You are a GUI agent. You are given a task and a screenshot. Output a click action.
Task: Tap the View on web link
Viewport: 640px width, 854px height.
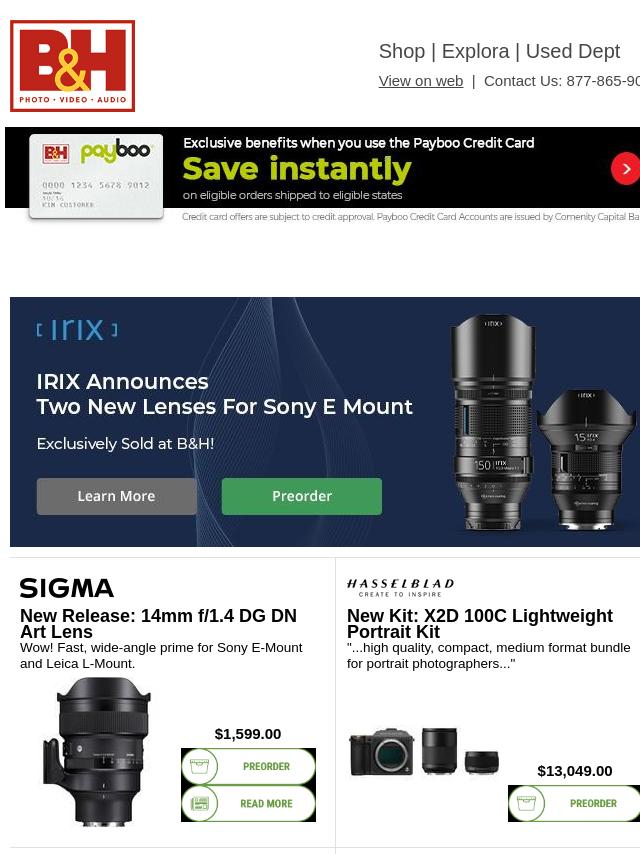pyautogui.click(x=420, y=81)
